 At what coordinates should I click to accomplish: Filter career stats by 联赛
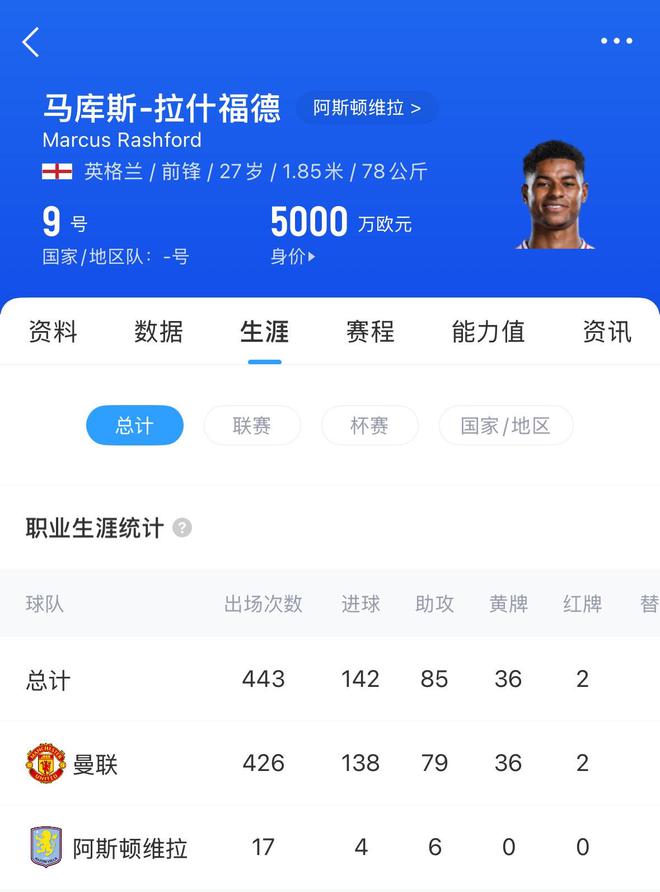click(252, 426)
